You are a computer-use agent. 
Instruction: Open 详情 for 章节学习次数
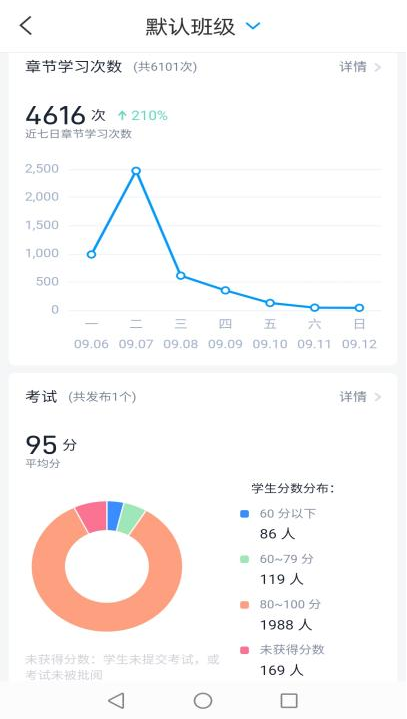coord(360,67)
